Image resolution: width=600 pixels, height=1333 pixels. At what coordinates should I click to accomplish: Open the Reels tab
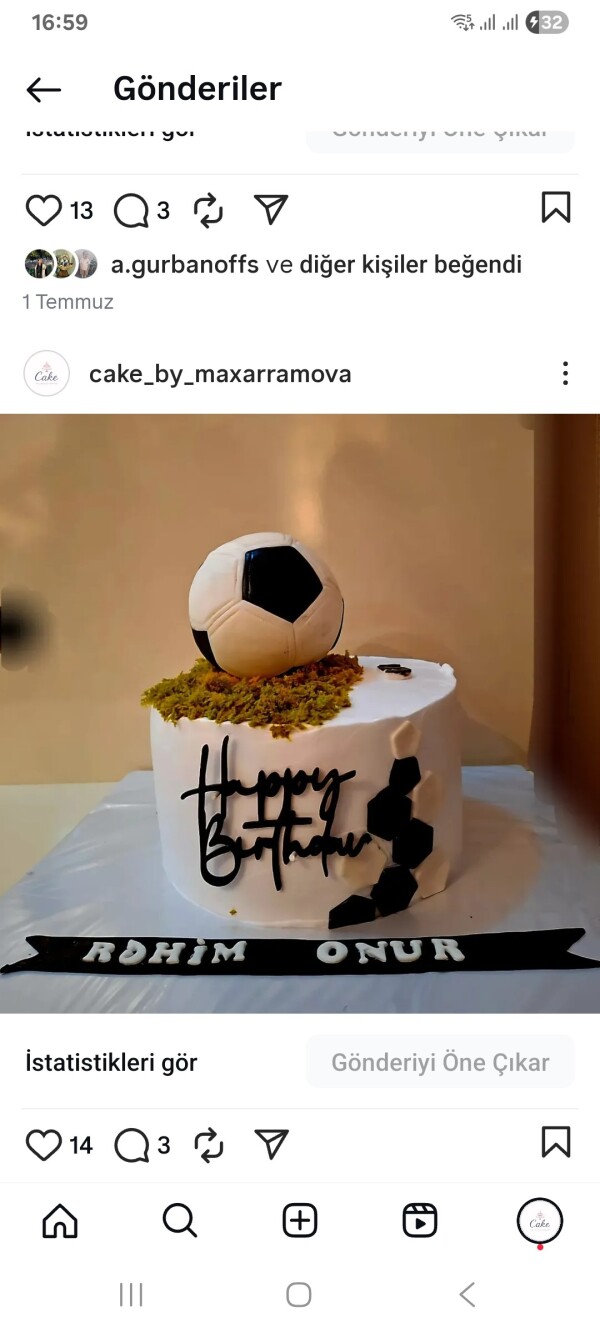[x=420, y=1221]
